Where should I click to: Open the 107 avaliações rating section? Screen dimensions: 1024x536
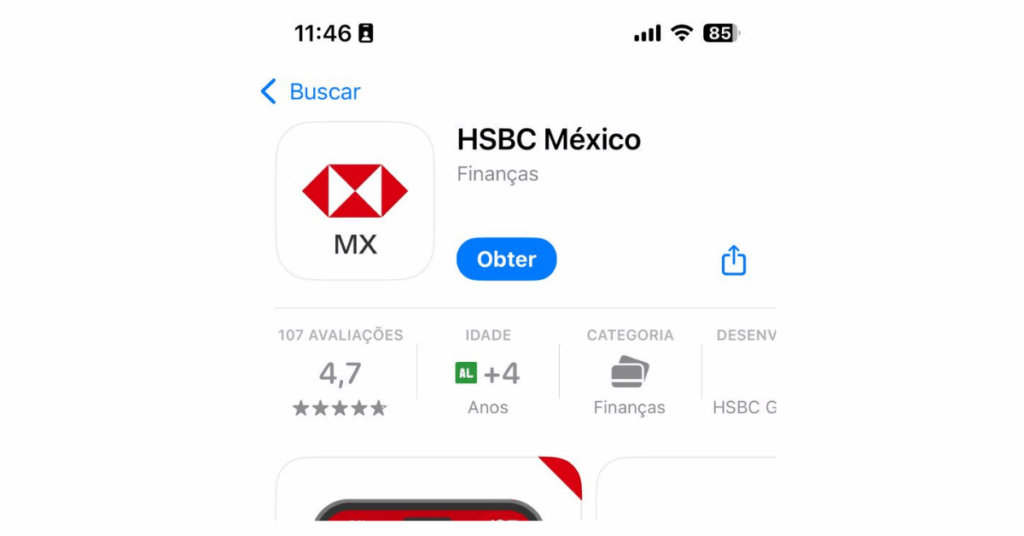340,372
